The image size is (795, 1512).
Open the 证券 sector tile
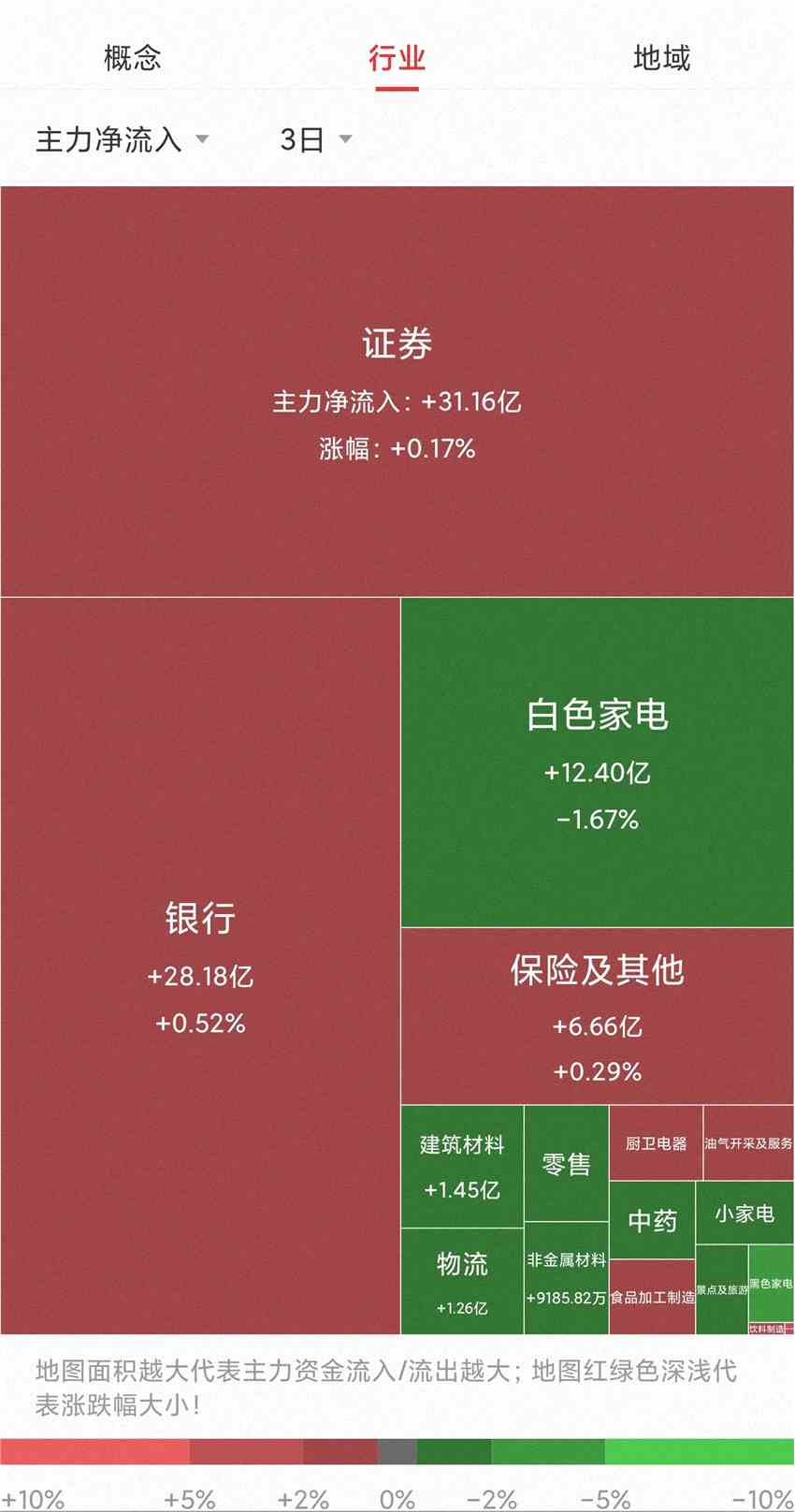point(397,391)
